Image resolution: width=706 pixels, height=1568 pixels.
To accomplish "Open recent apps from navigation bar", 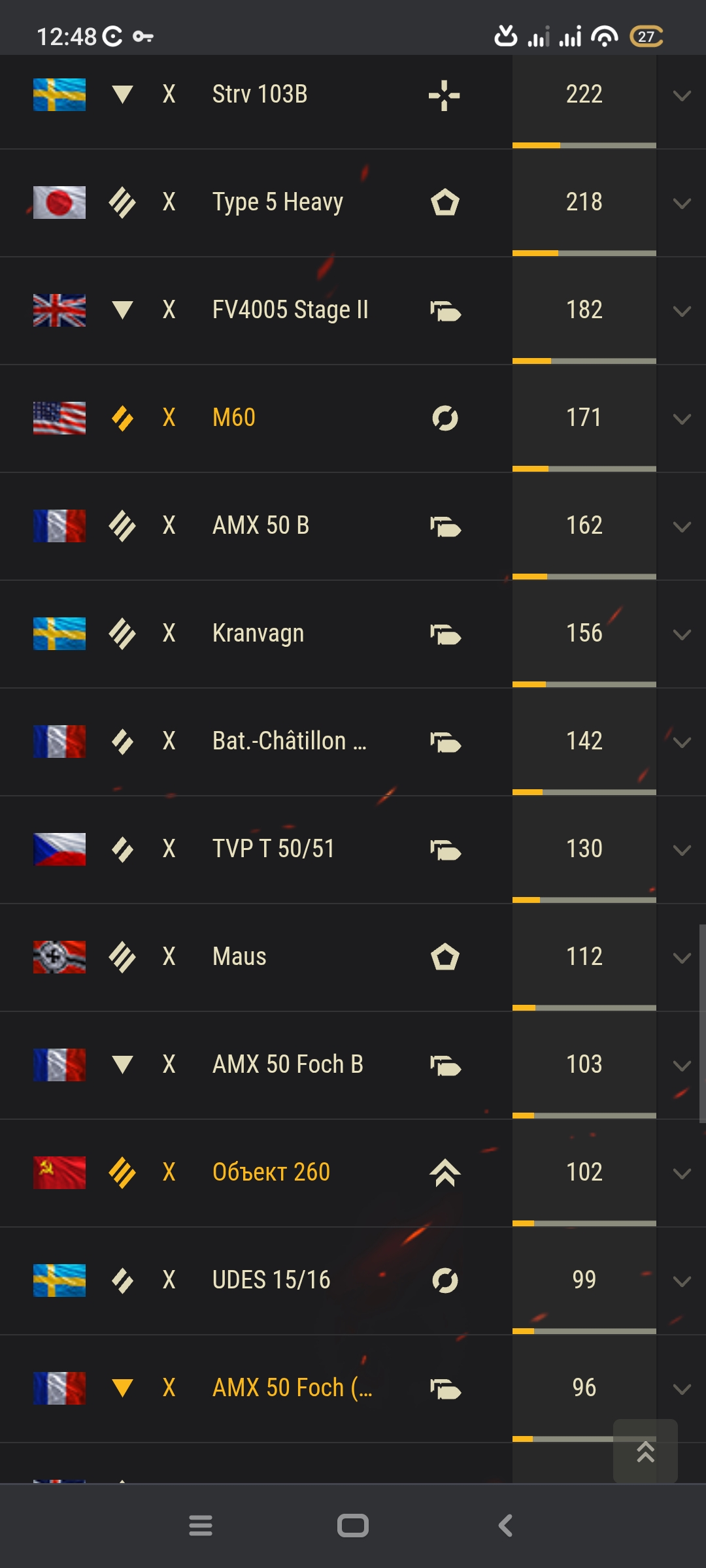I will (201, 1526).
